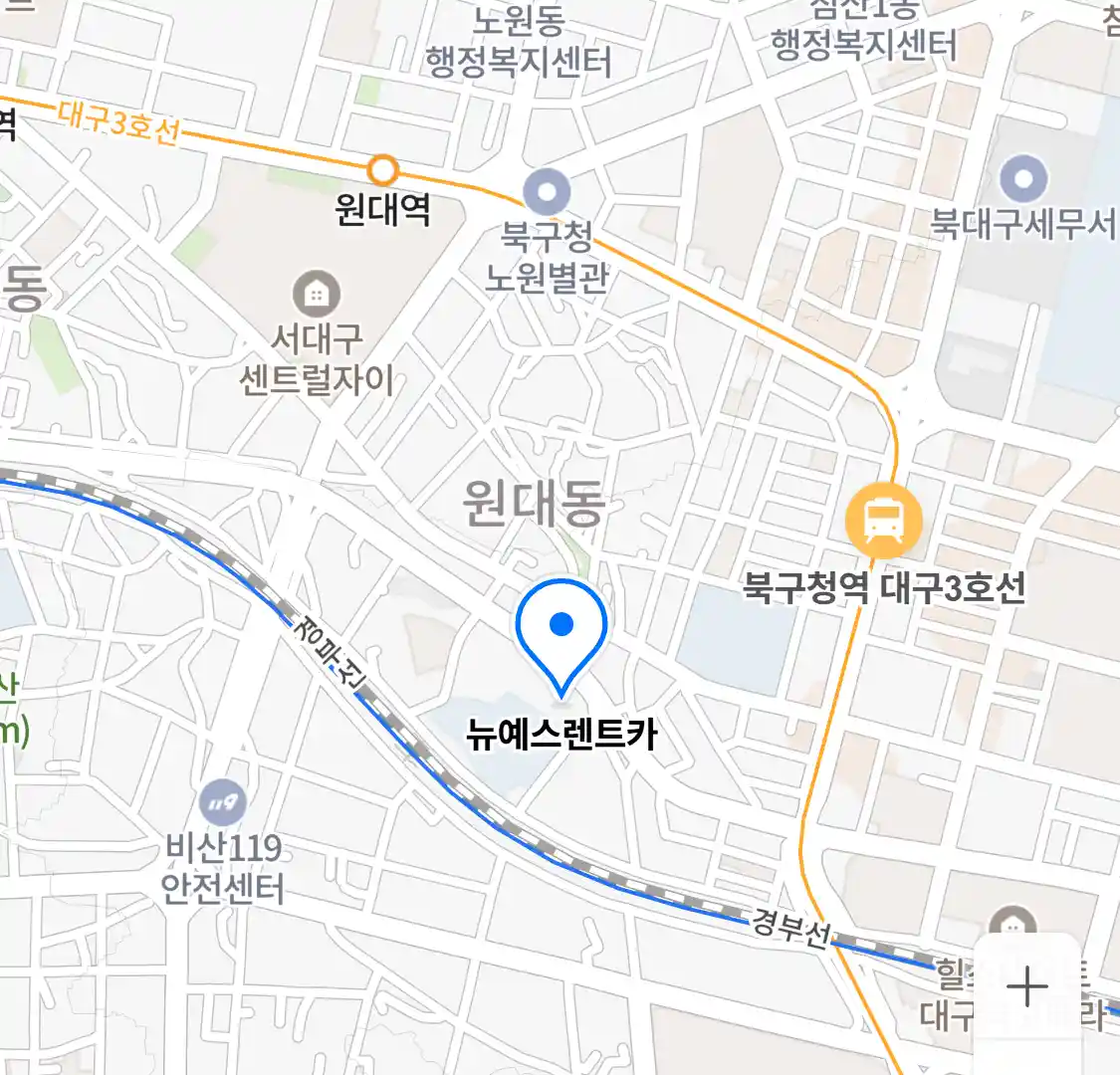Open the 비산119 안전센터 marker
This screenshot has width=1120, height=1075.
[223, 802]
